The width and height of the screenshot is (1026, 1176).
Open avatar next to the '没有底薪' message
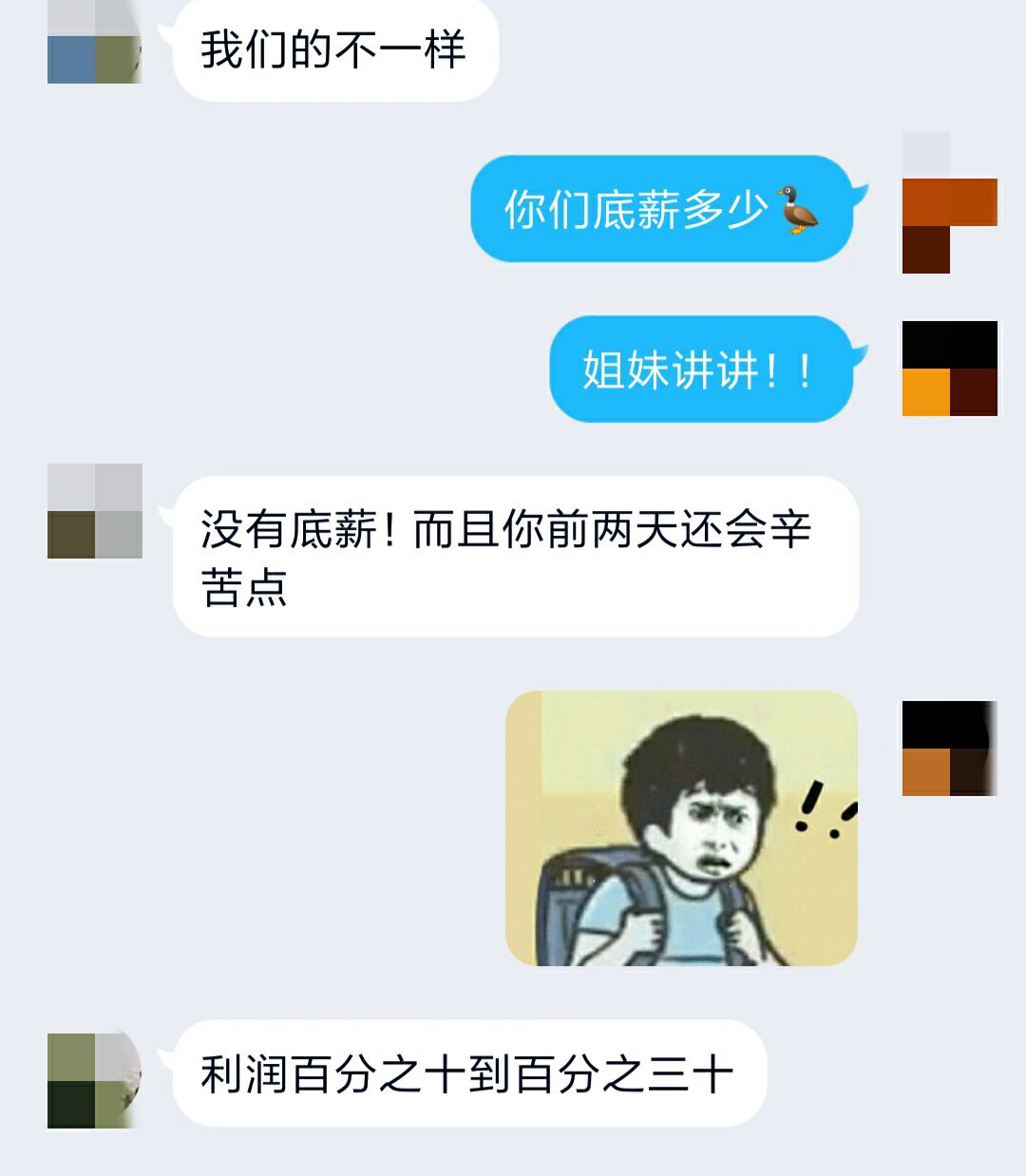pos(94,511)
